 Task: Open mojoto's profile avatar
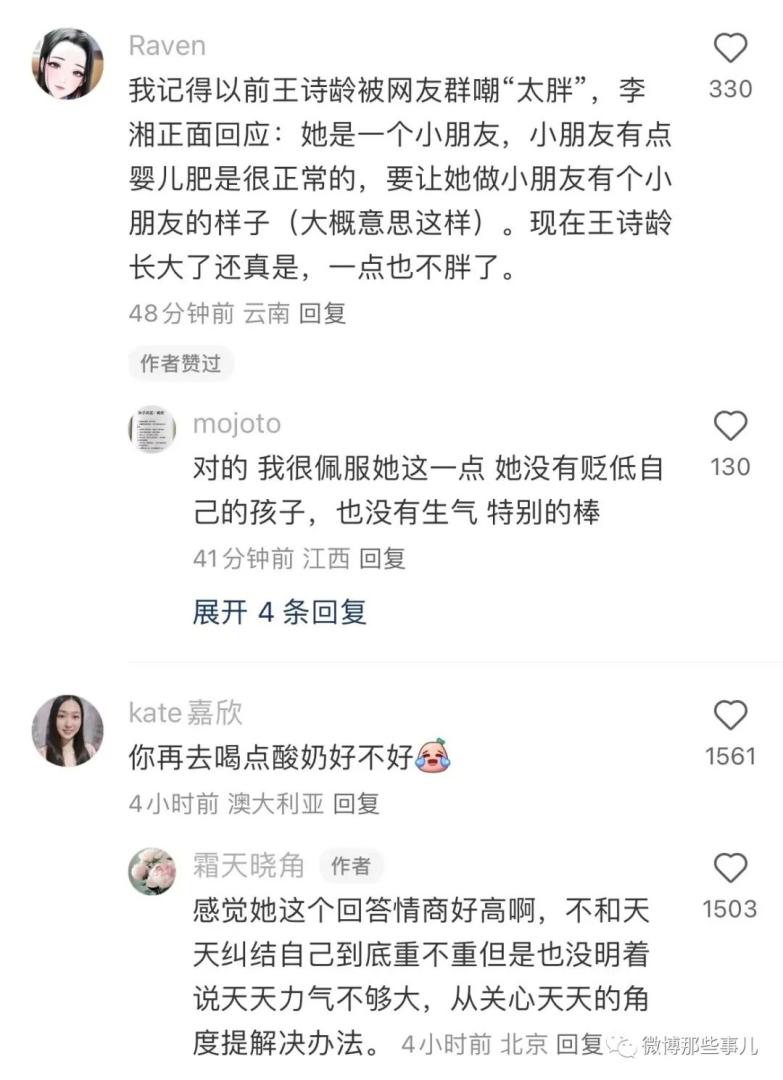152,430
